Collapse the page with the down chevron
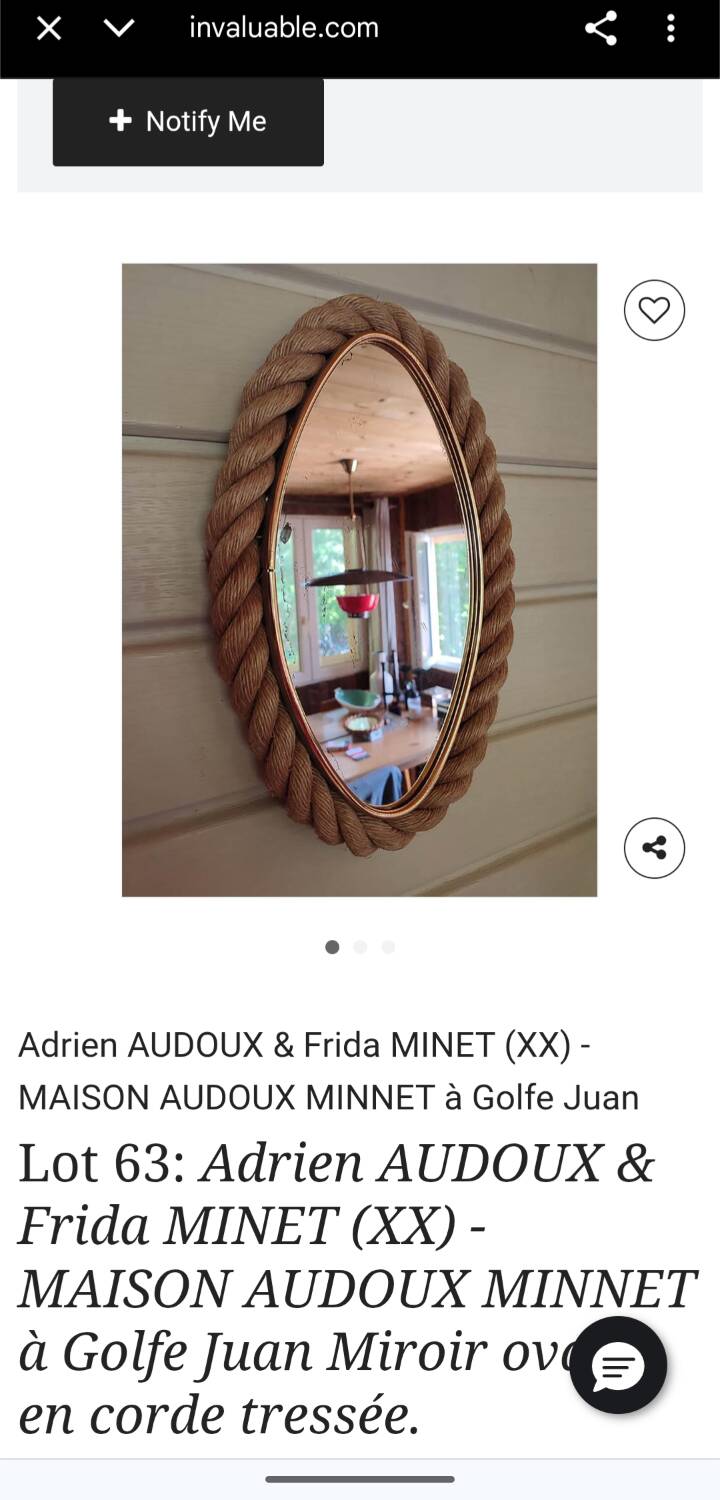The image size is (720, 1500). (117, 28)
